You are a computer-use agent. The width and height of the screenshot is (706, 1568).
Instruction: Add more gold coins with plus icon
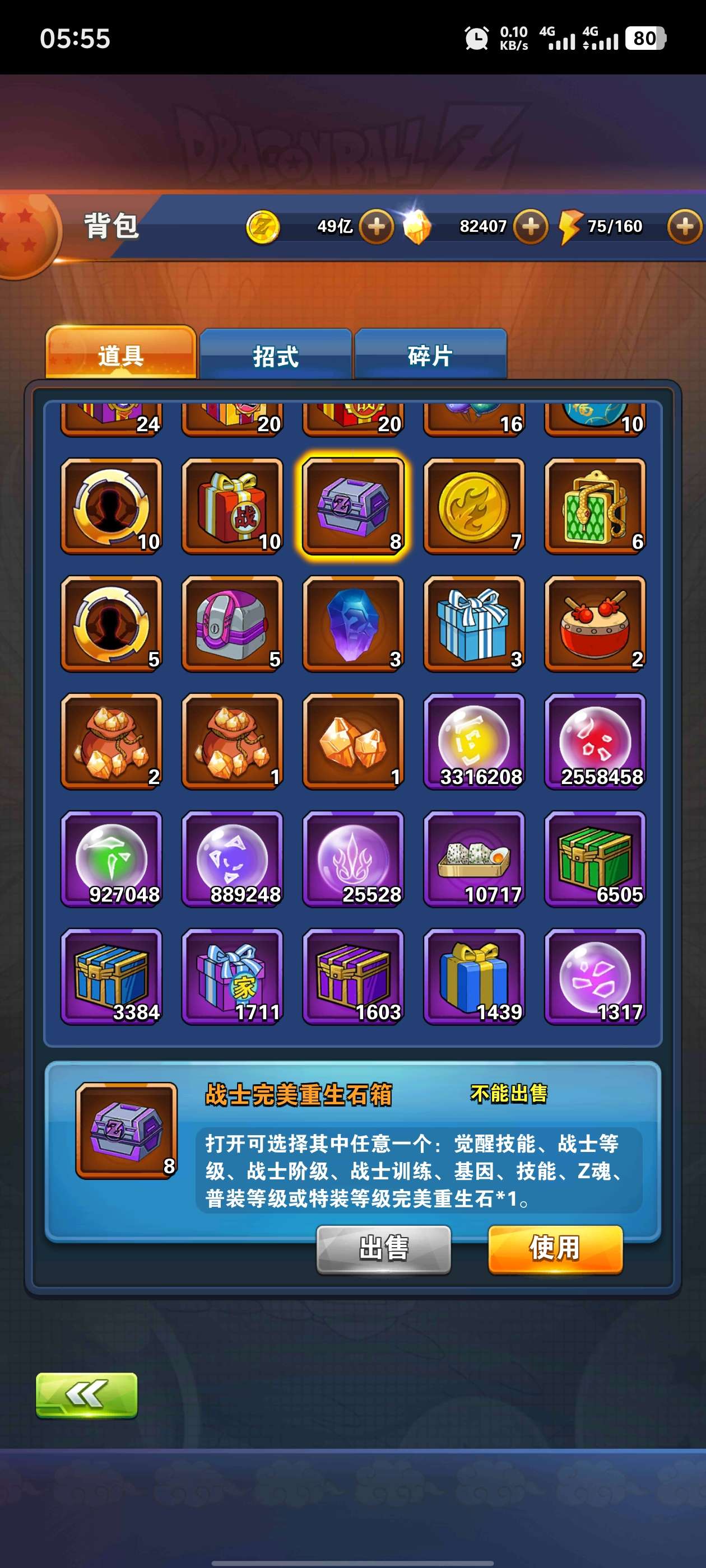[377, 226]
